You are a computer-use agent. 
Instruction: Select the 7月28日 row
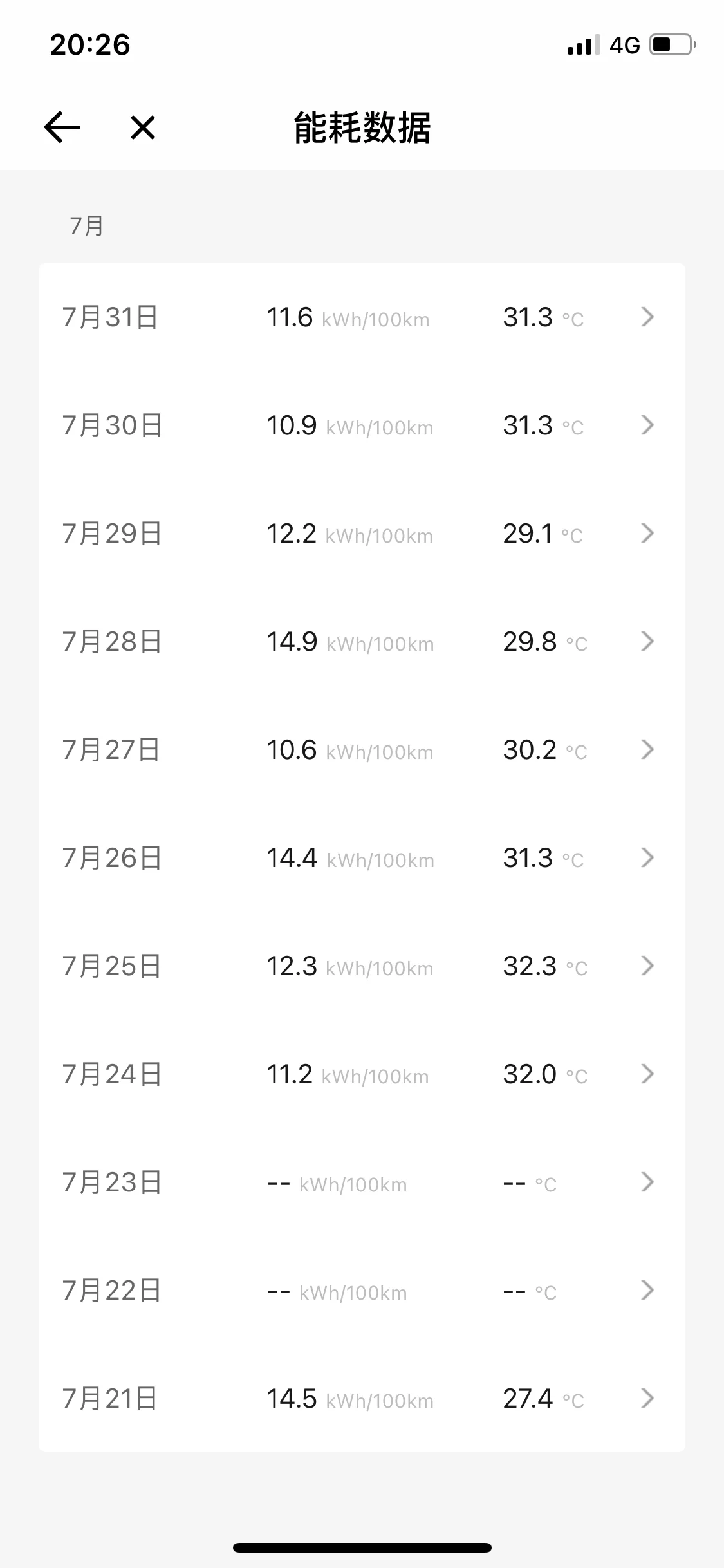click(x=362, y=641)
